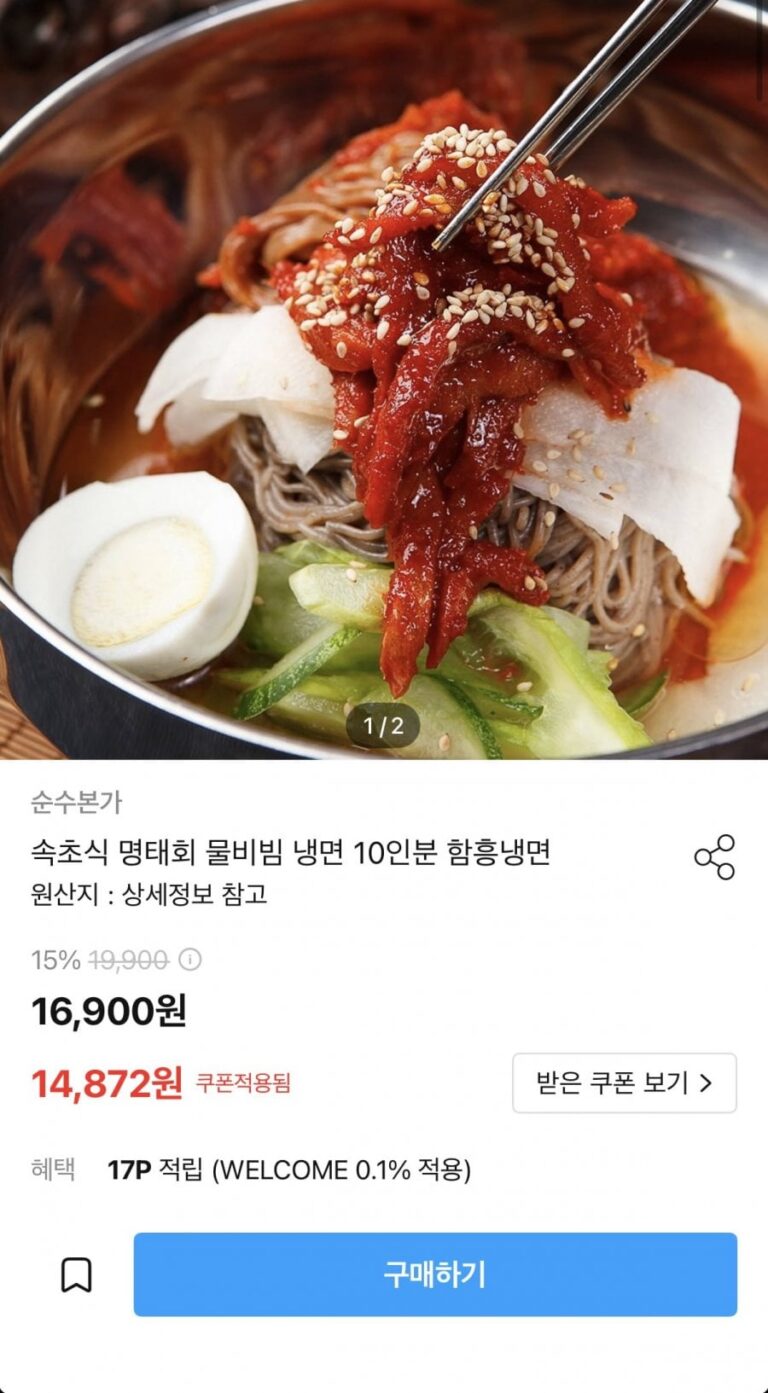This screenshot has width=768, height=1393.
Task: Open the 순수본가 brand page
Action: 76,802
